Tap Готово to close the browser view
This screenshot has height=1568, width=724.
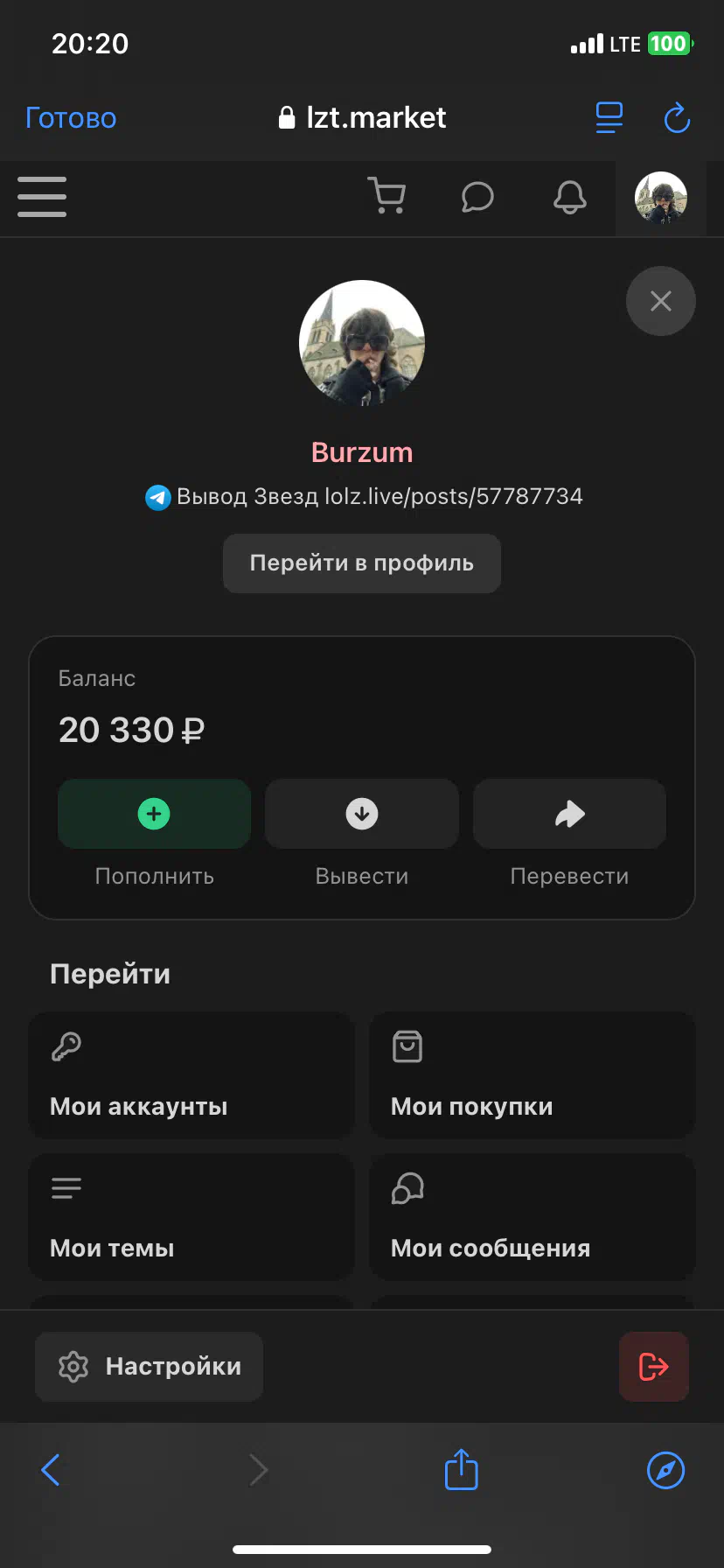(71, 118)
